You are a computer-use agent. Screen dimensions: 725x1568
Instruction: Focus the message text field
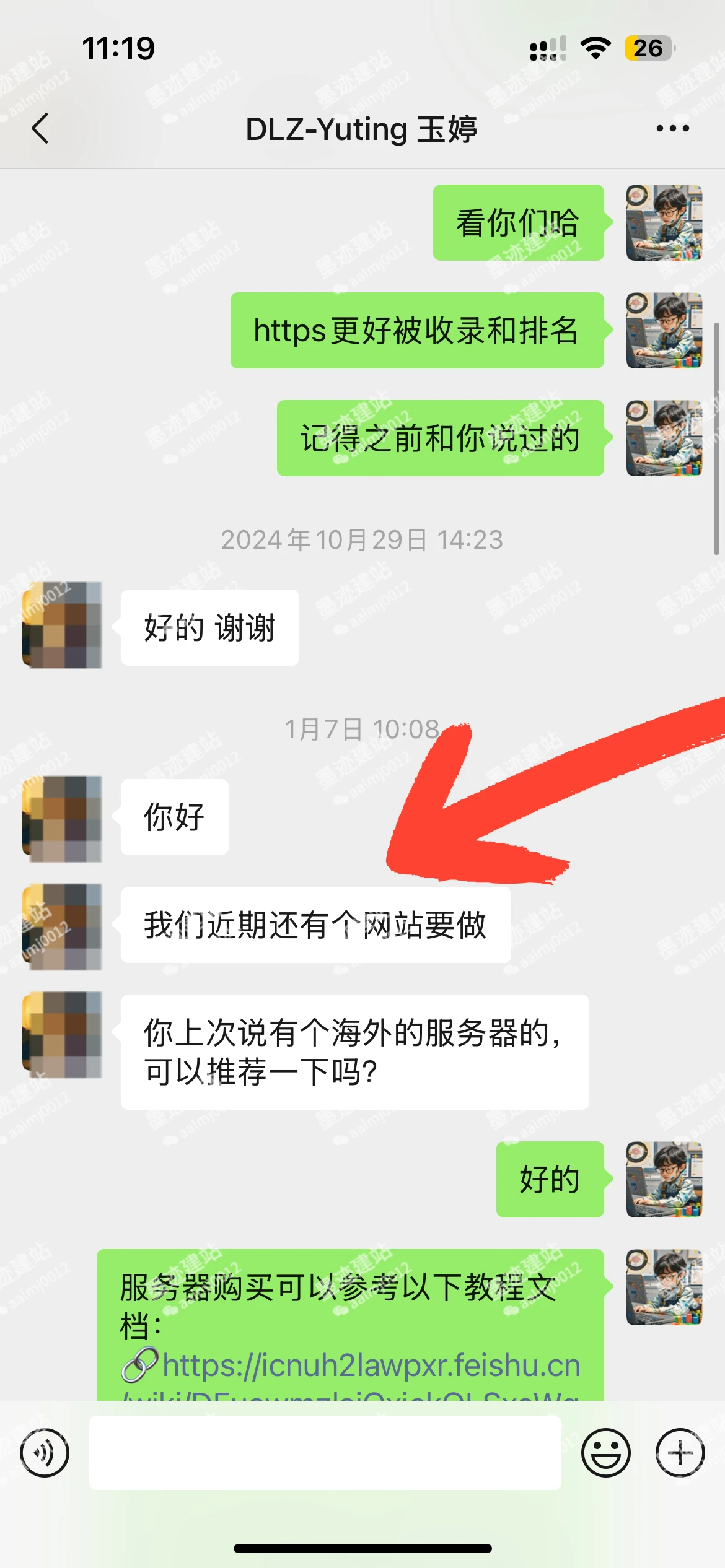(x=325, y=1452)
